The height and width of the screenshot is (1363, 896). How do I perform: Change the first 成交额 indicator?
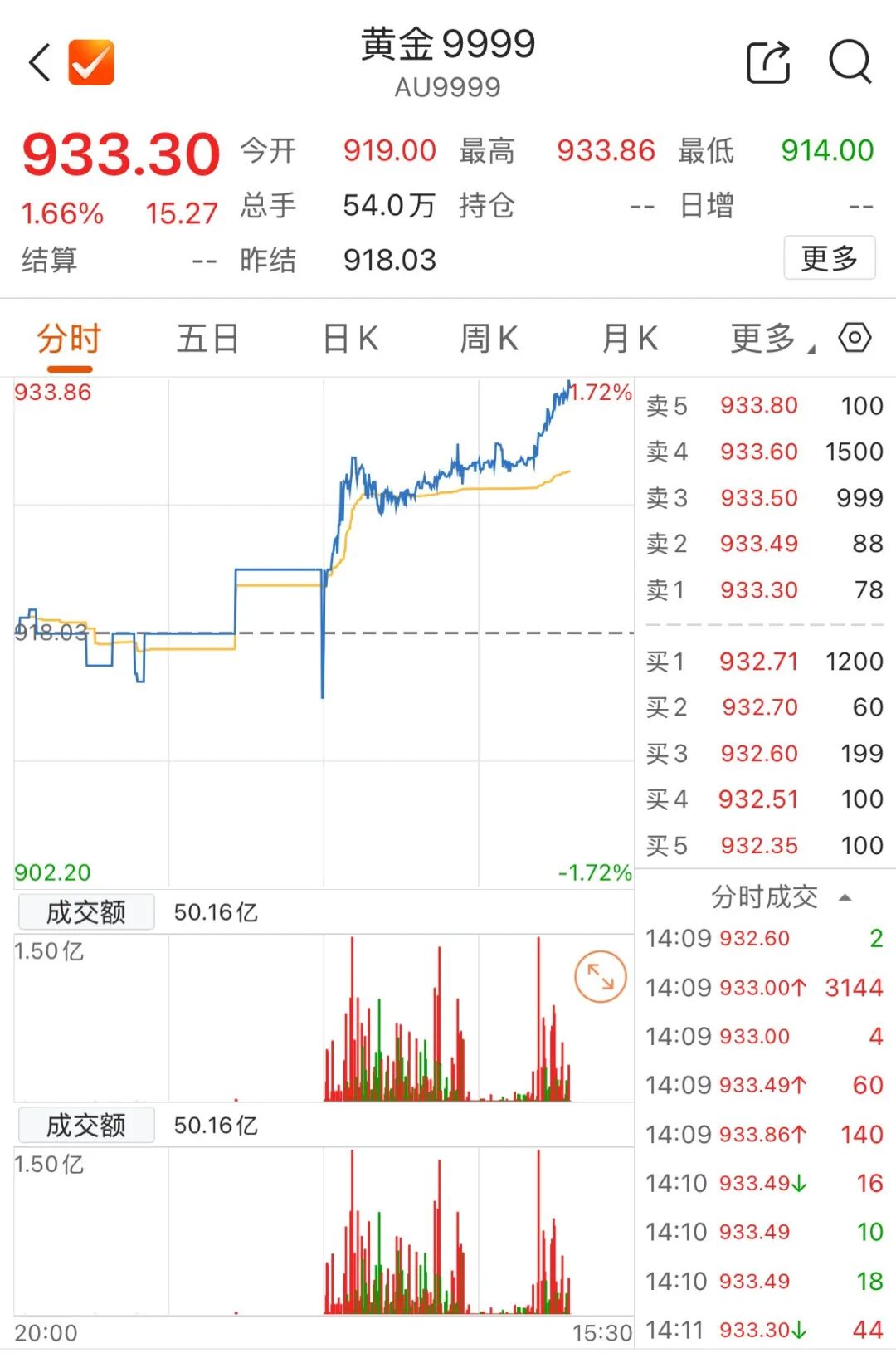(x=86, y=912)
